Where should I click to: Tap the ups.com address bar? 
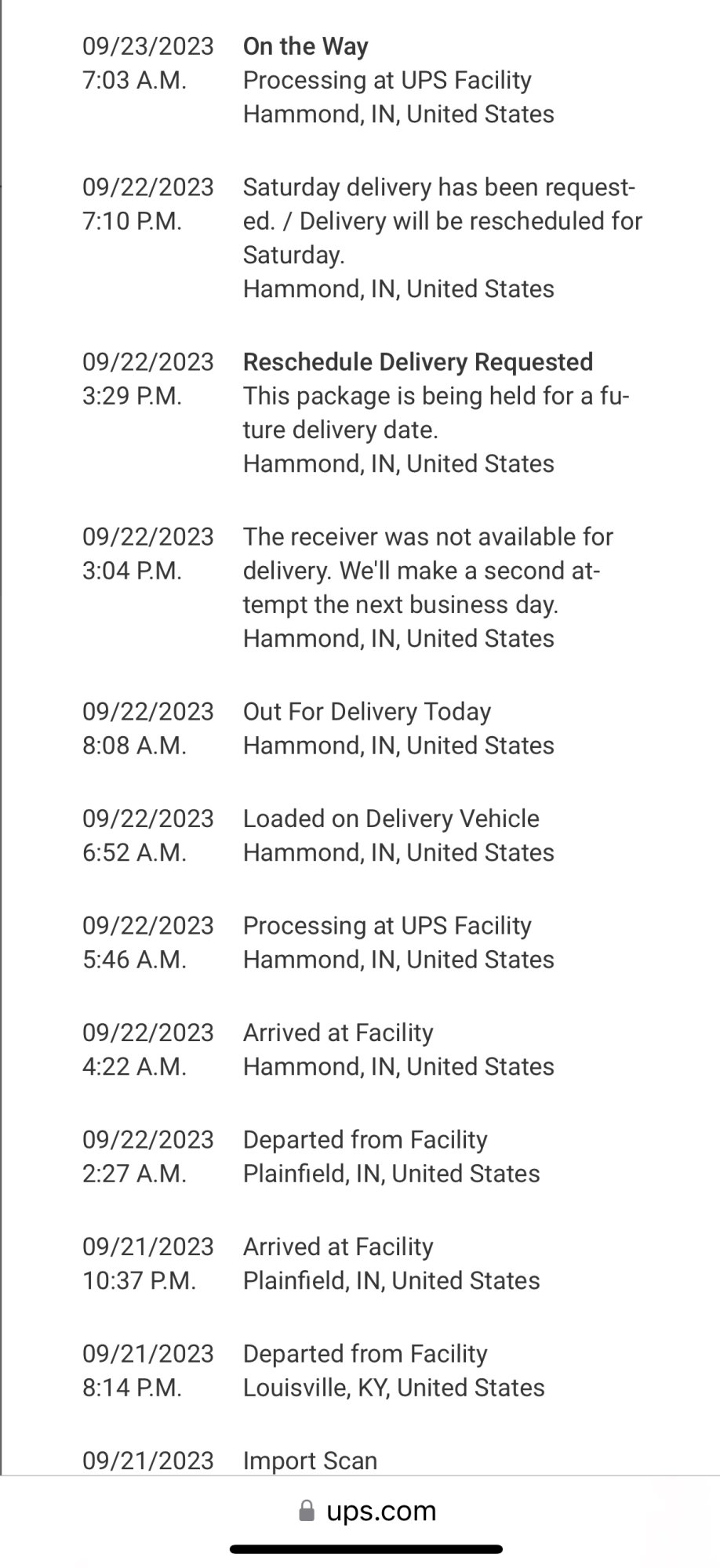tap(367, 1510)
